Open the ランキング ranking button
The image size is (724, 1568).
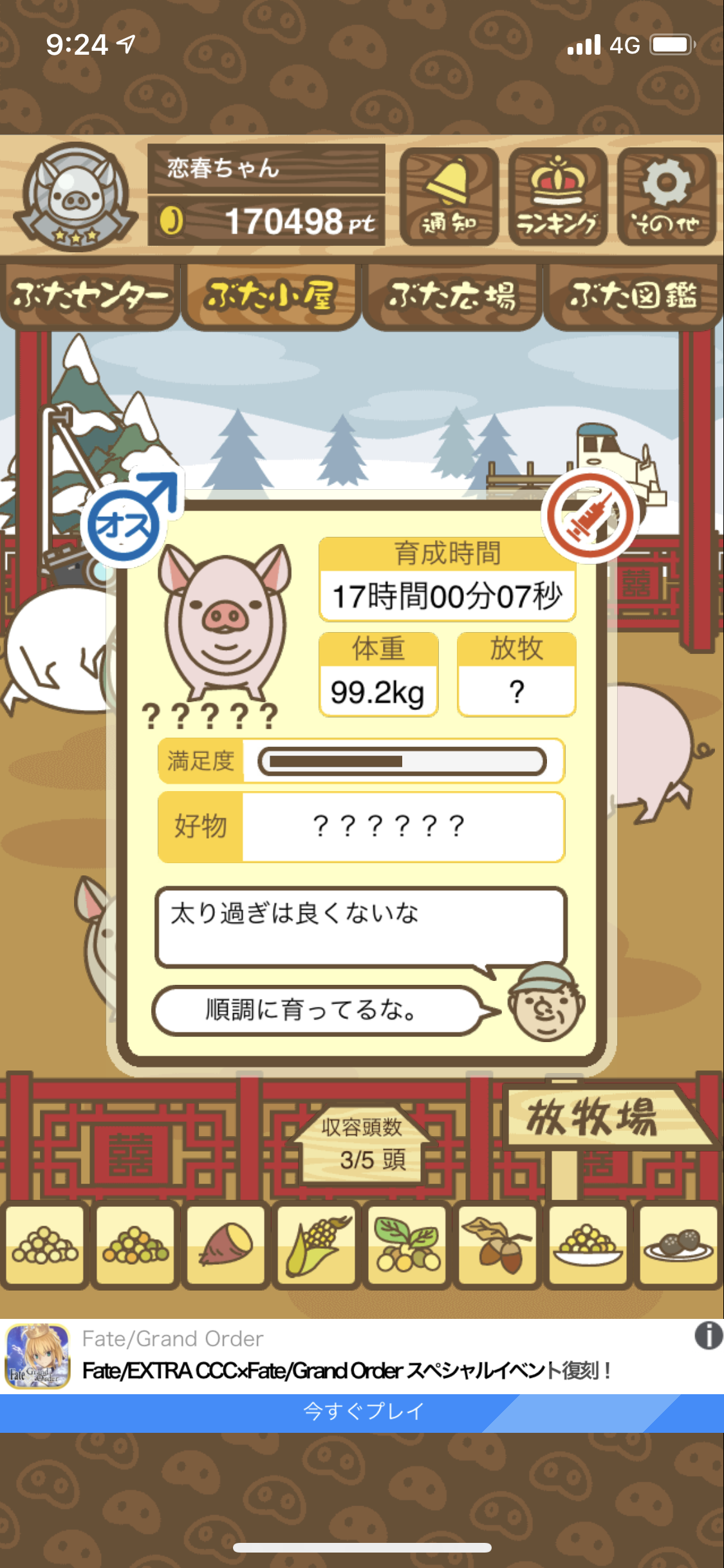coord(557,196)
